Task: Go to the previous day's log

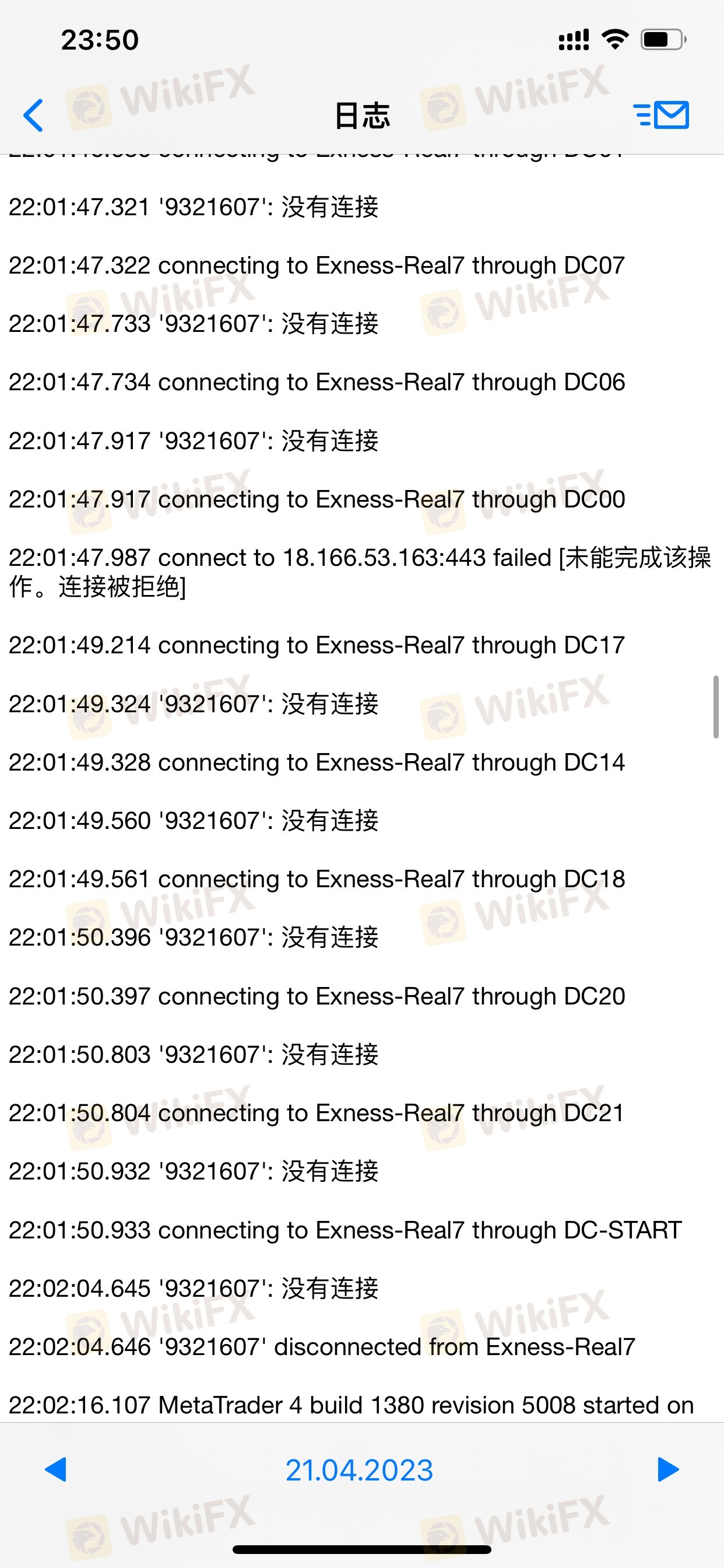Action: (56, 1469)
